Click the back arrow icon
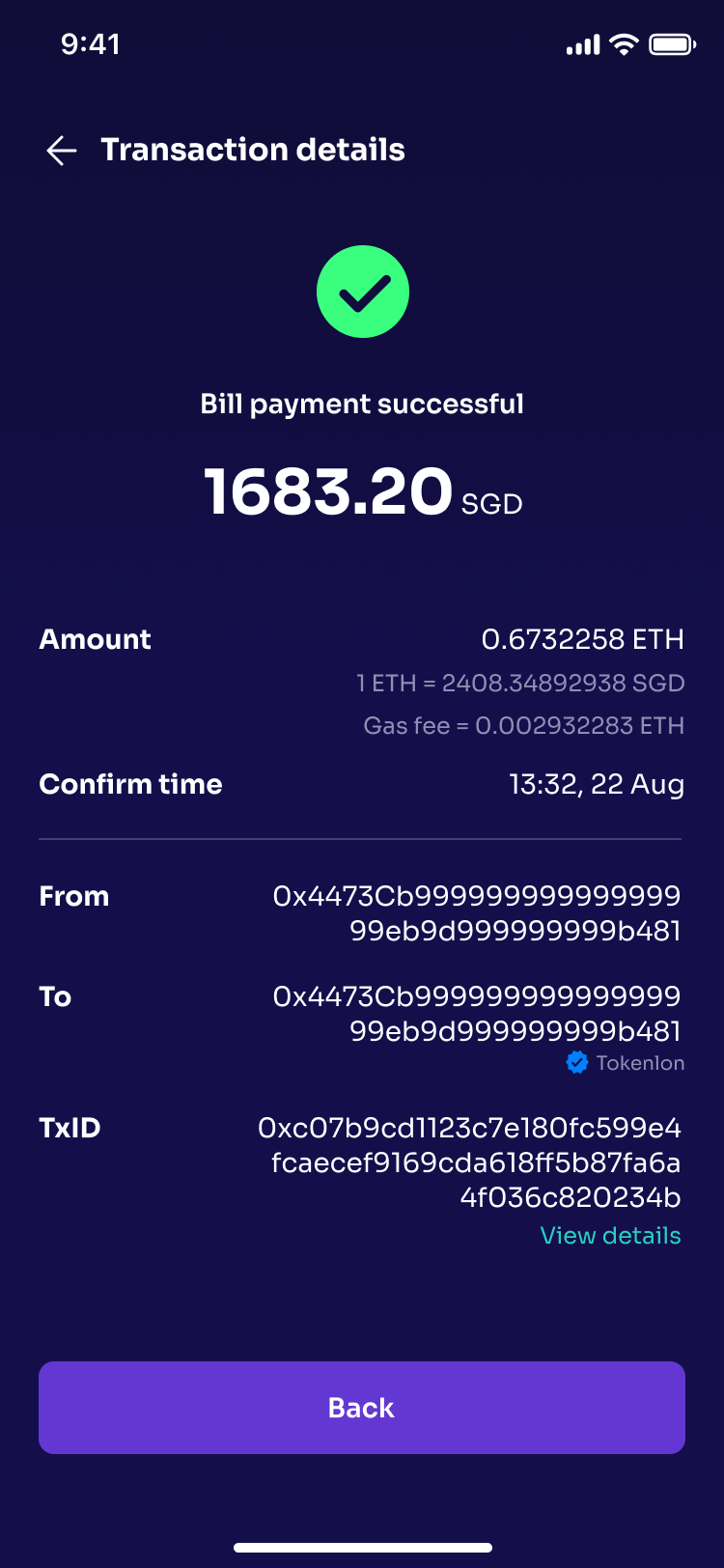This screenshot has height=1568, width=724. tap(61, 151)
